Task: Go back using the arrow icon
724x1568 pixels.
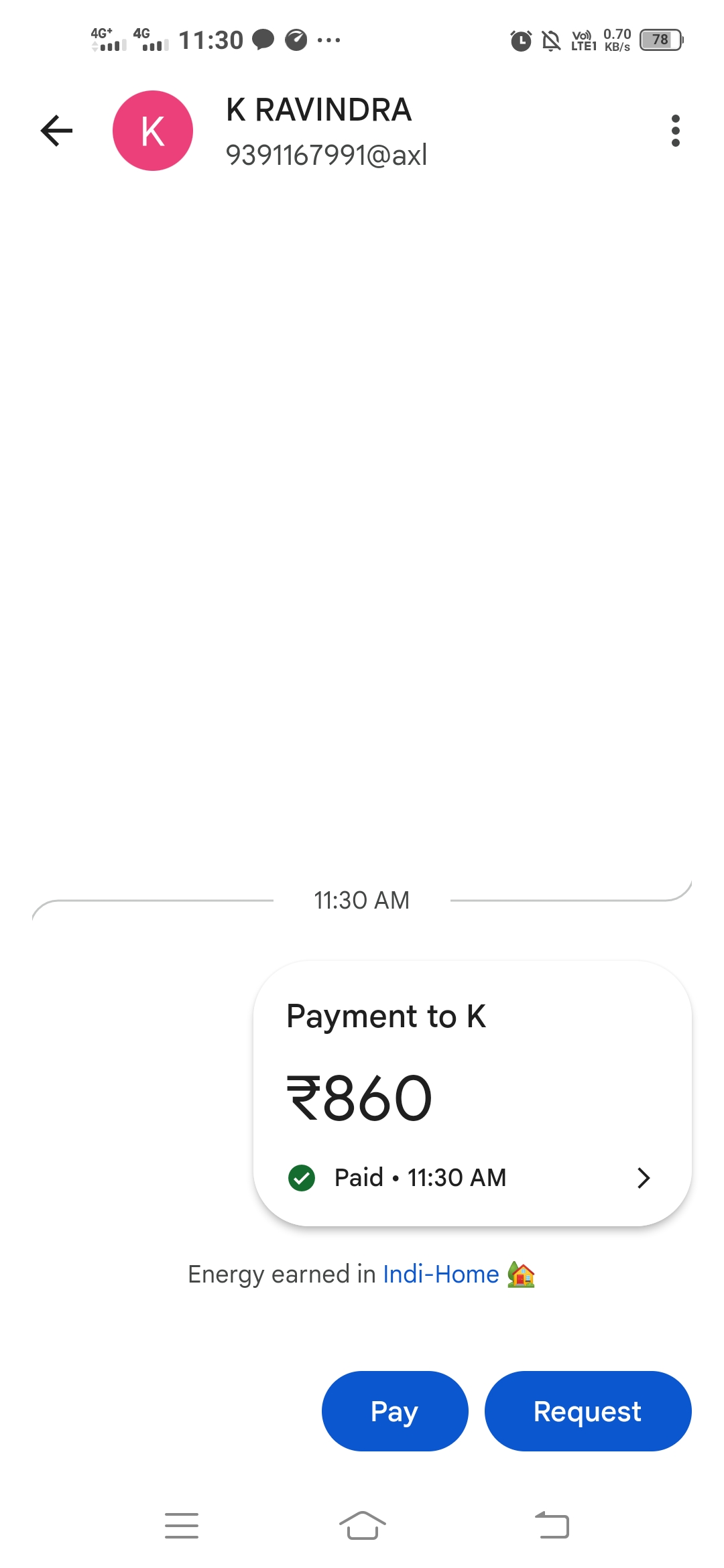Action: [x=57, y=131]
